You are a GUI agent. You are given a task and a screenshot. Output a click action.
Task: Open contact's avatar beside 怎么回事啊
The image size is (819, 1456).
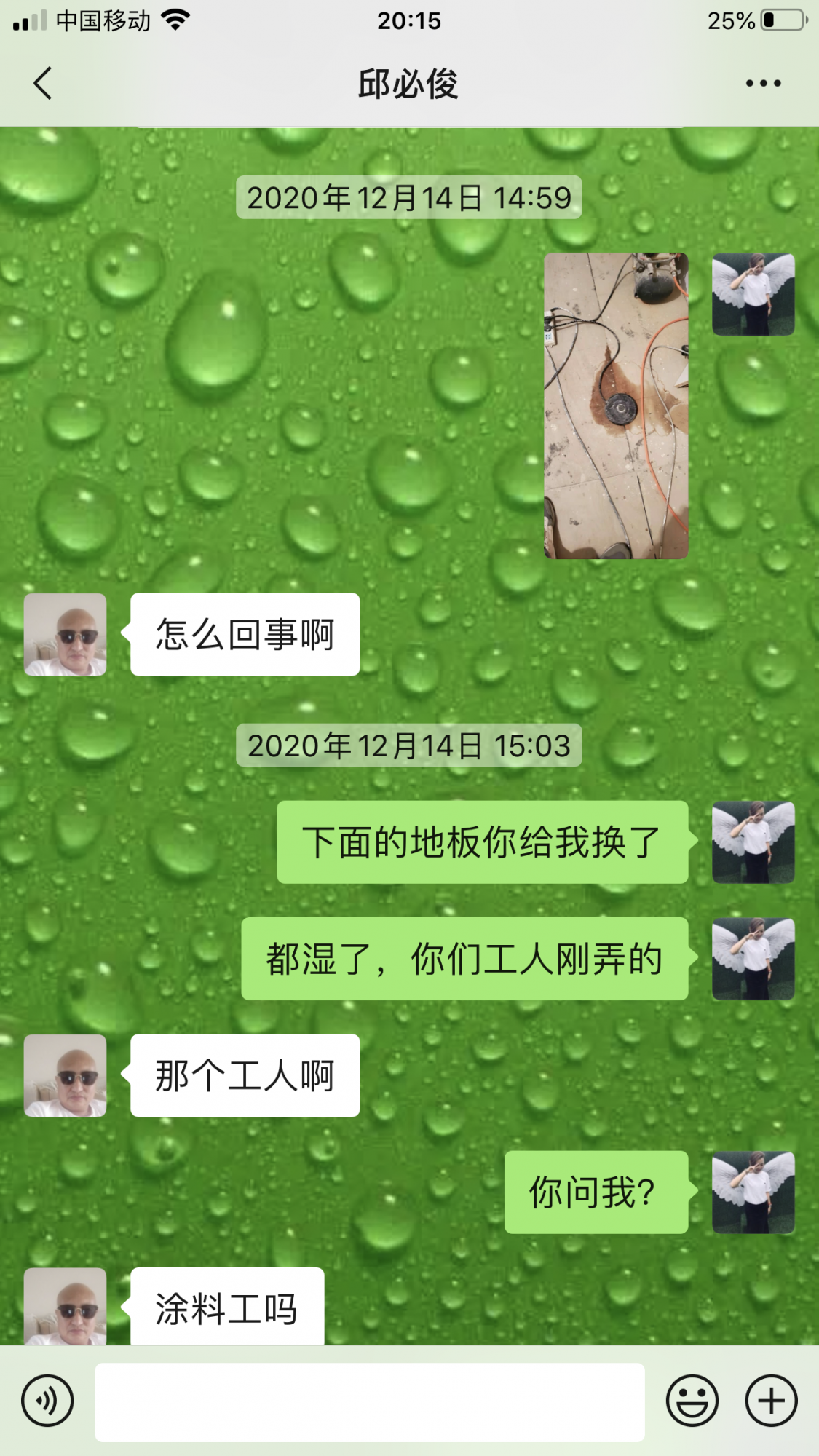(66, 634)
